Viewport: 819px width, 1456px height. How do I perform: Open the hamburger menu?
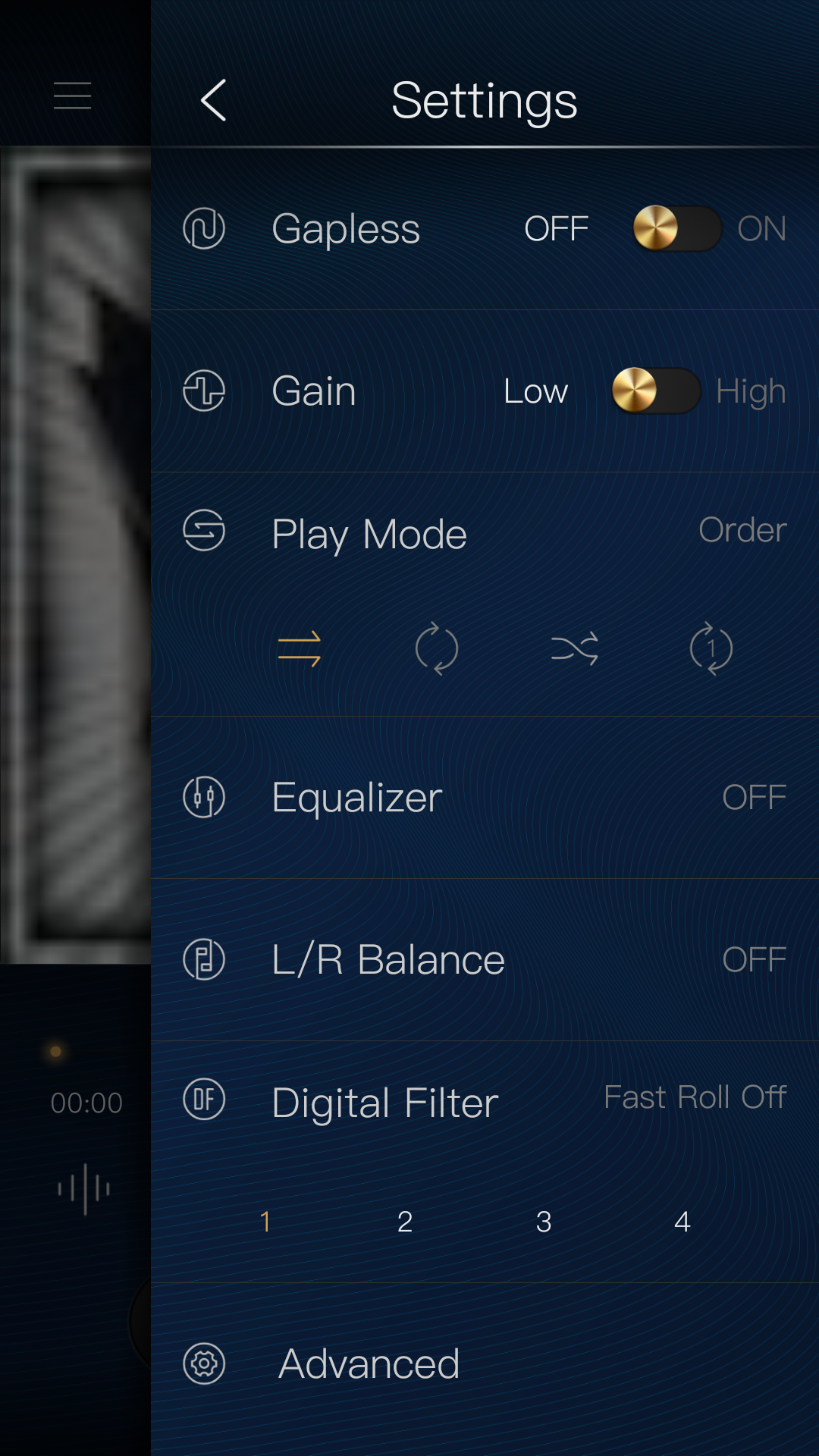[73, 96]
